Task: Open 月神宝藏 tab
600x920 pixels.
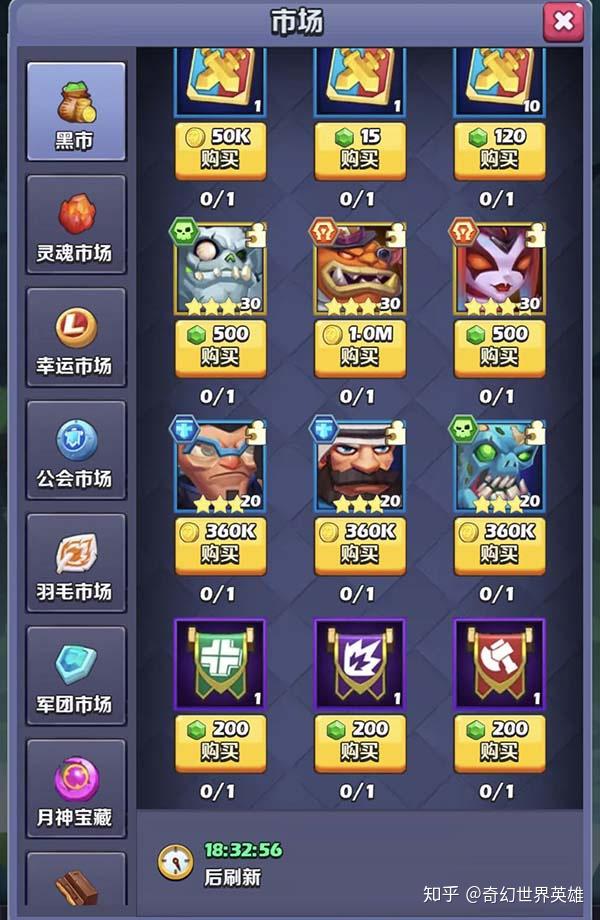Action: coord(76,788)
